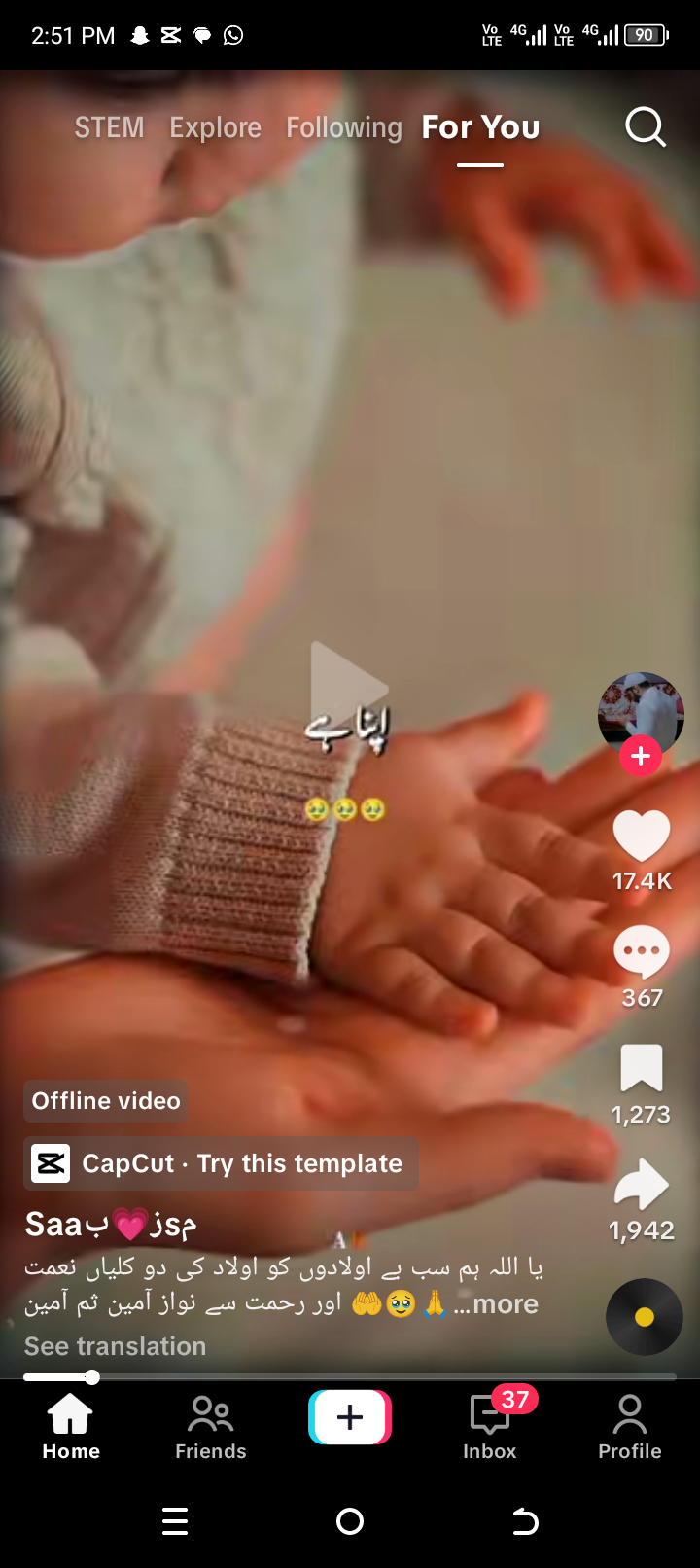
Task: Tap the system back button
Action: tap(525, 1521)
